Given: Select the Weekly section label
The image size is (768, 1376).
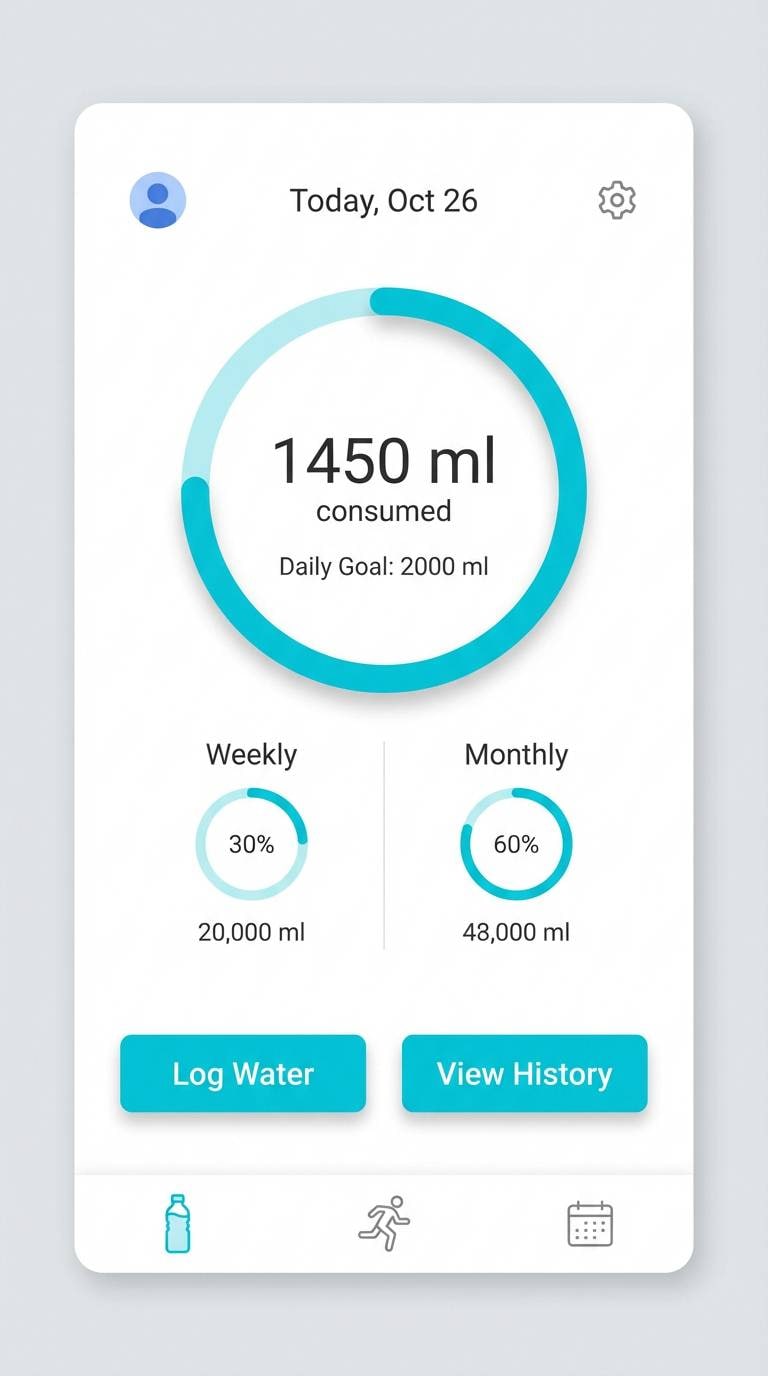Looking at the screenshot, I should coord(250,755).
